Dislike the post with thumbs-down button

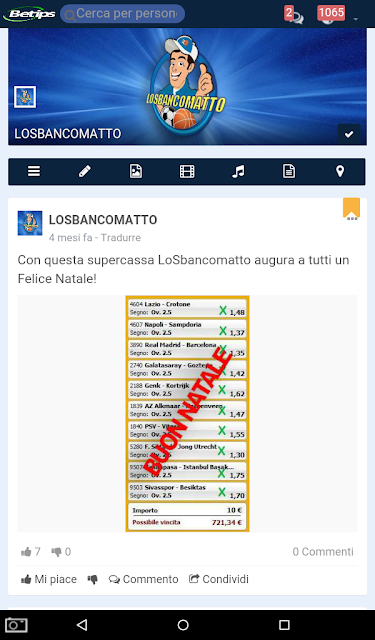(93, 579)
